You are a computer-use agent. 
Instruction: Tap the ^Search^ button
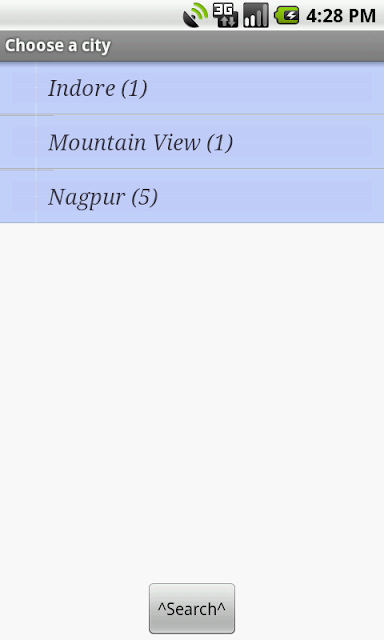[192, 609]
